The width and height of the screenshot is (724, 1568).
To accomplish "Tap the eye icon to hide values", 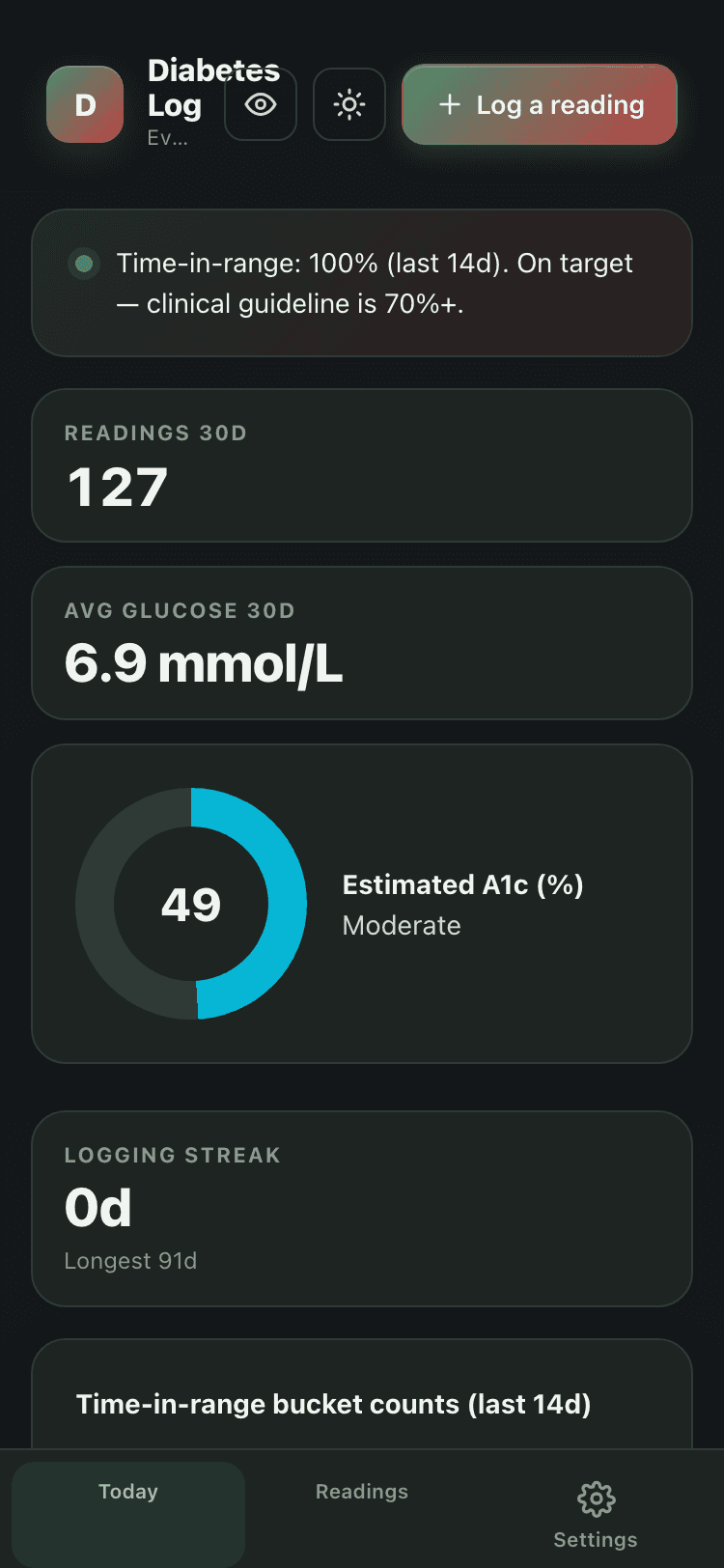I will (x=261, y=104).
